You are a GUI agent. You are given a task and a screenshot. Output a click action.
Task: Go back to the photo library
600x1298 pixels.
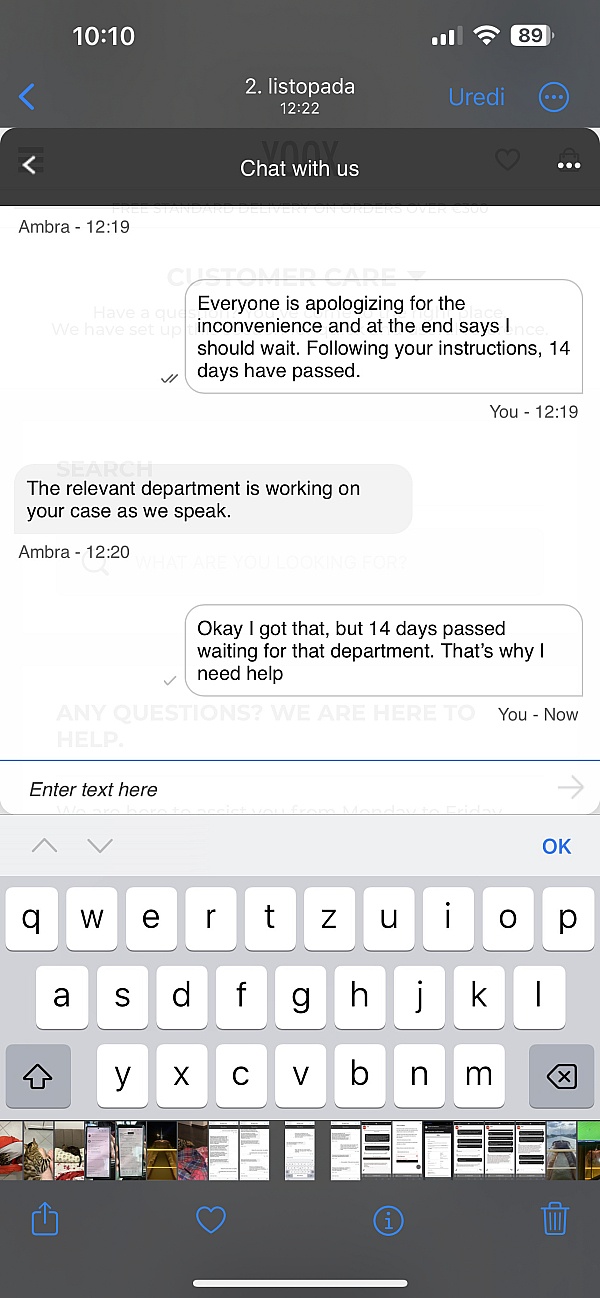27,97
